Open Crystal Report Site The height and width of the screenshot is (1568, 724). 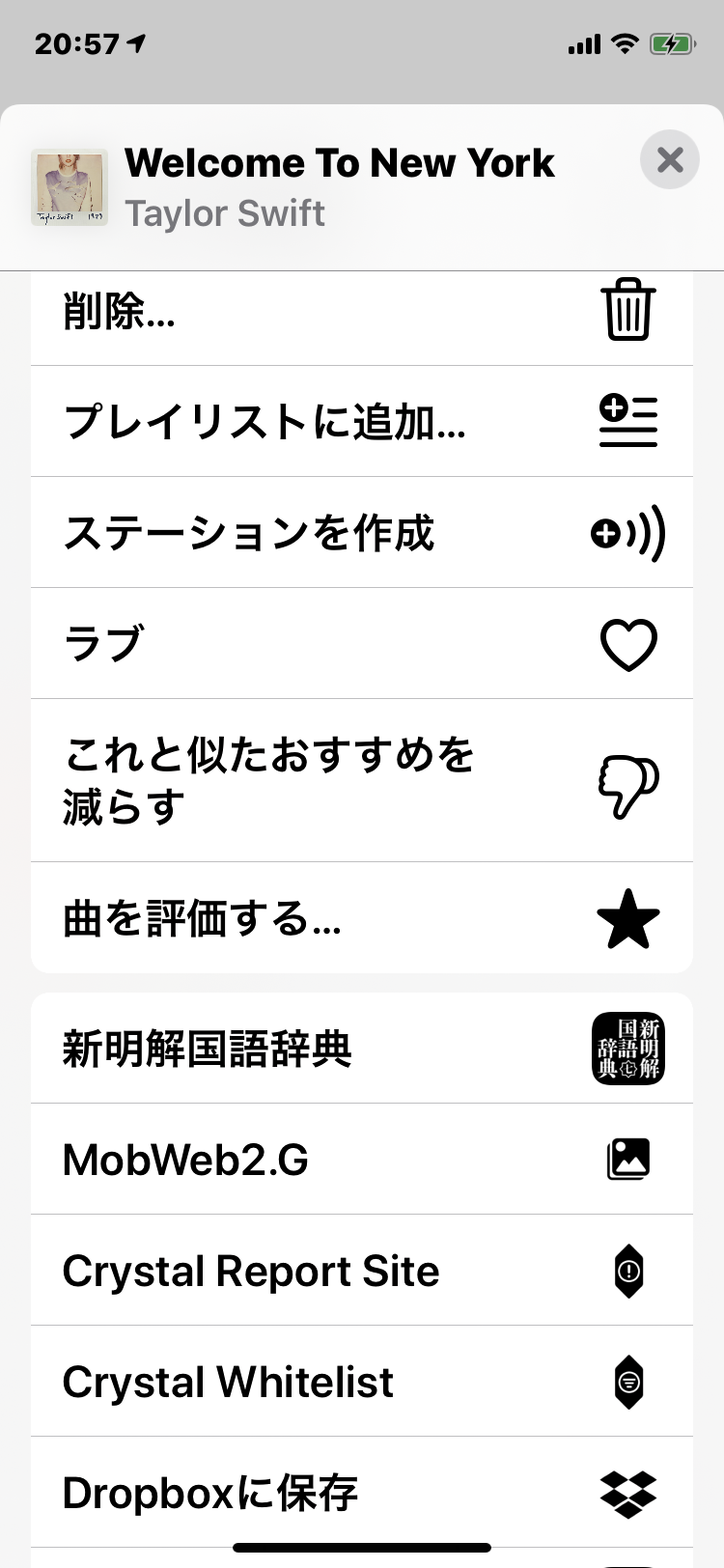pyautogui.click(x=362, y=1271)
